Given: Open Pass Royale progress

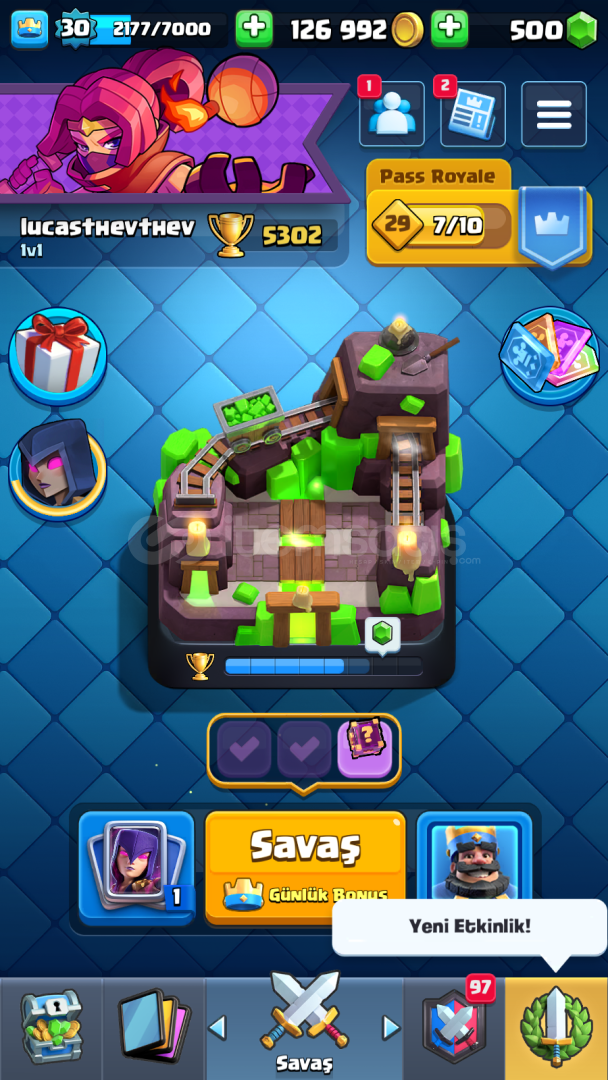Looking at the screenshot, I should pos(479,215).
